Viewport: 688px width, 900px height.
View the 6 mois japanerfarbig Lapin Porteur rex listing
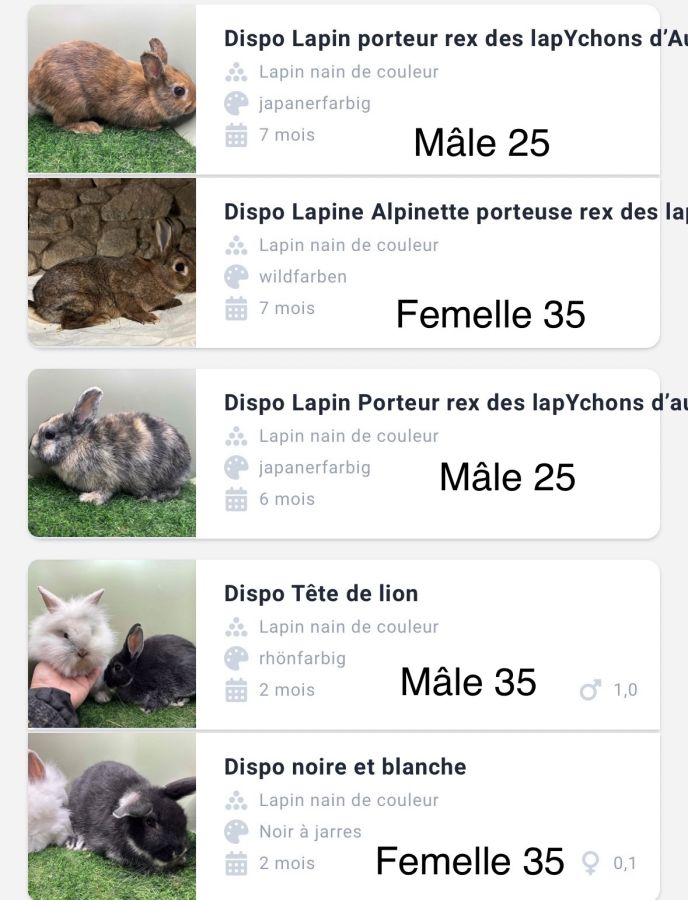click(x=440, y=402)
